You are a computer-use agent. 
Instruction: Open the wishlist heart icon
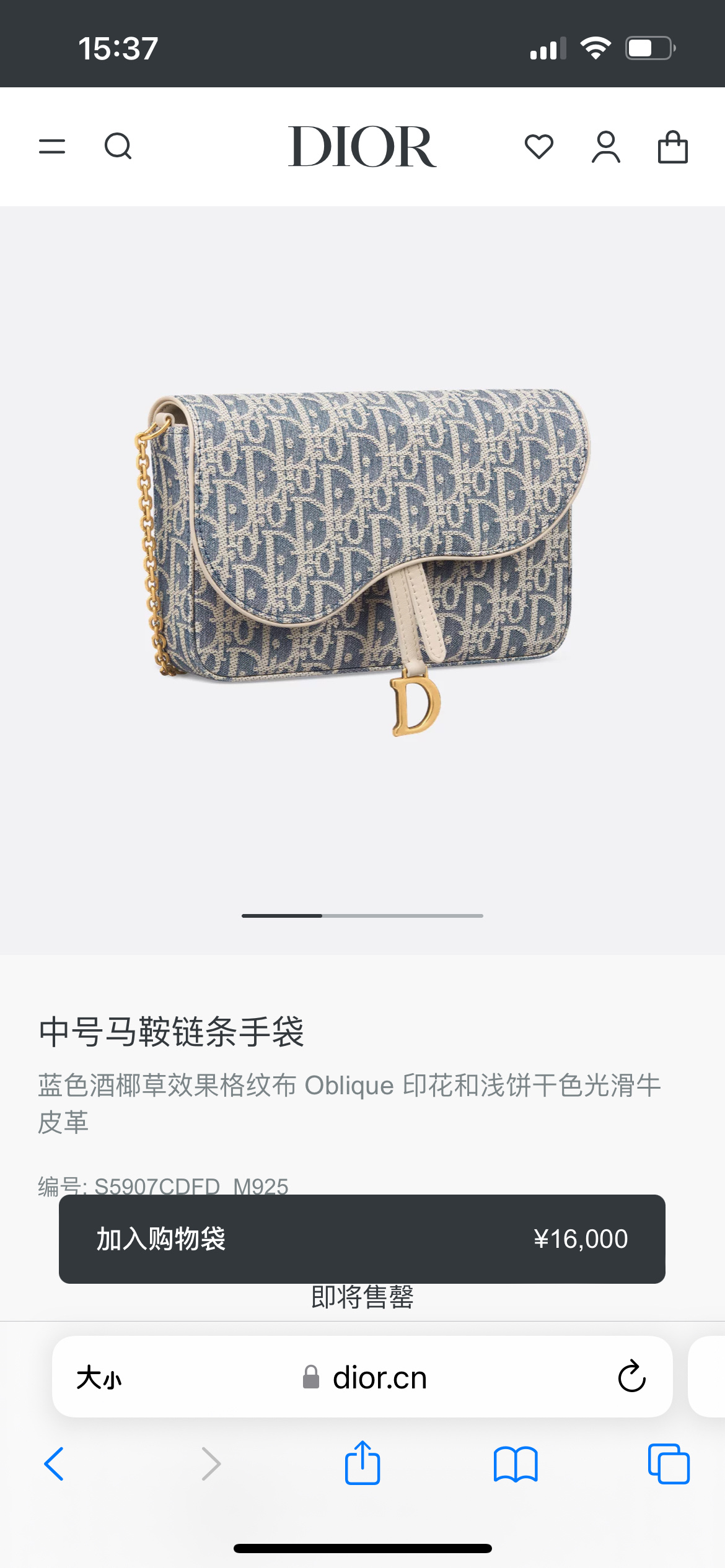pos(538,147)
